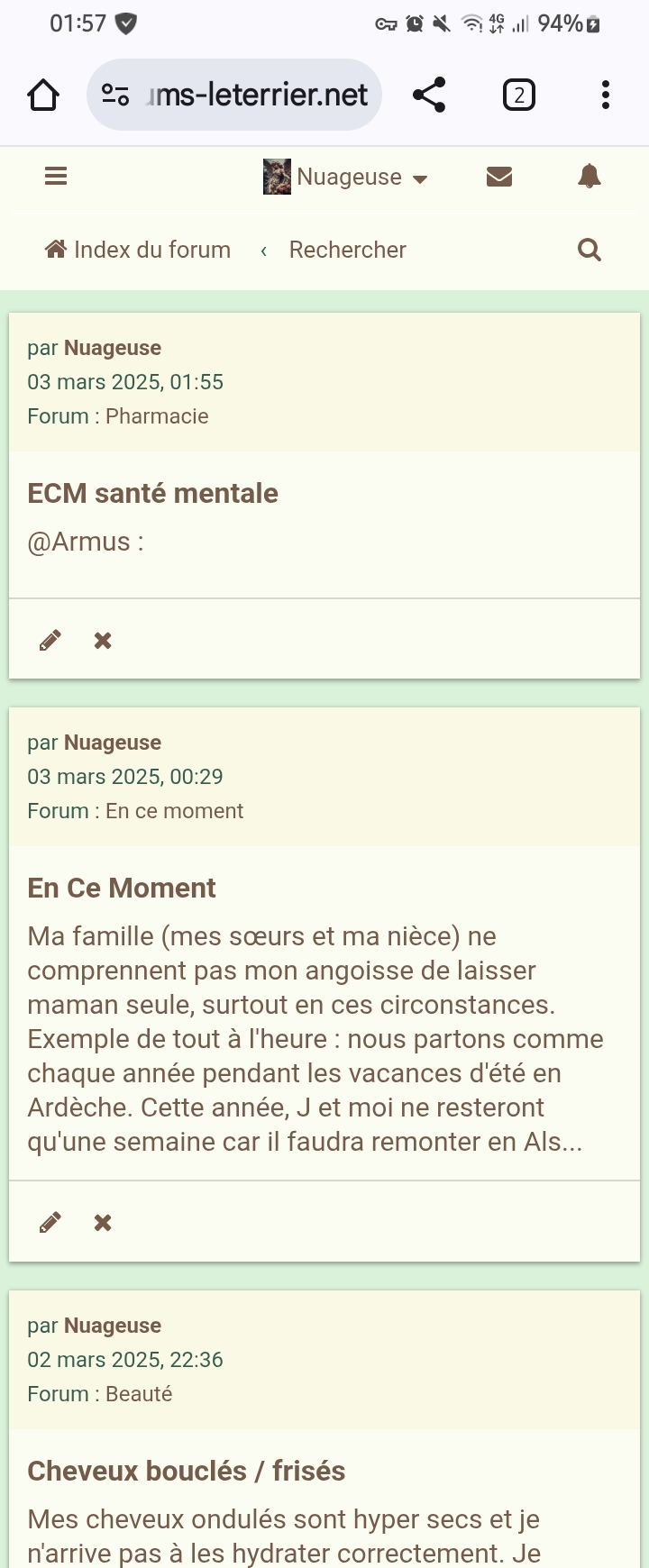Open the forum hamburger menu
The image size is (649, 1568).
(x=56, y=176)
